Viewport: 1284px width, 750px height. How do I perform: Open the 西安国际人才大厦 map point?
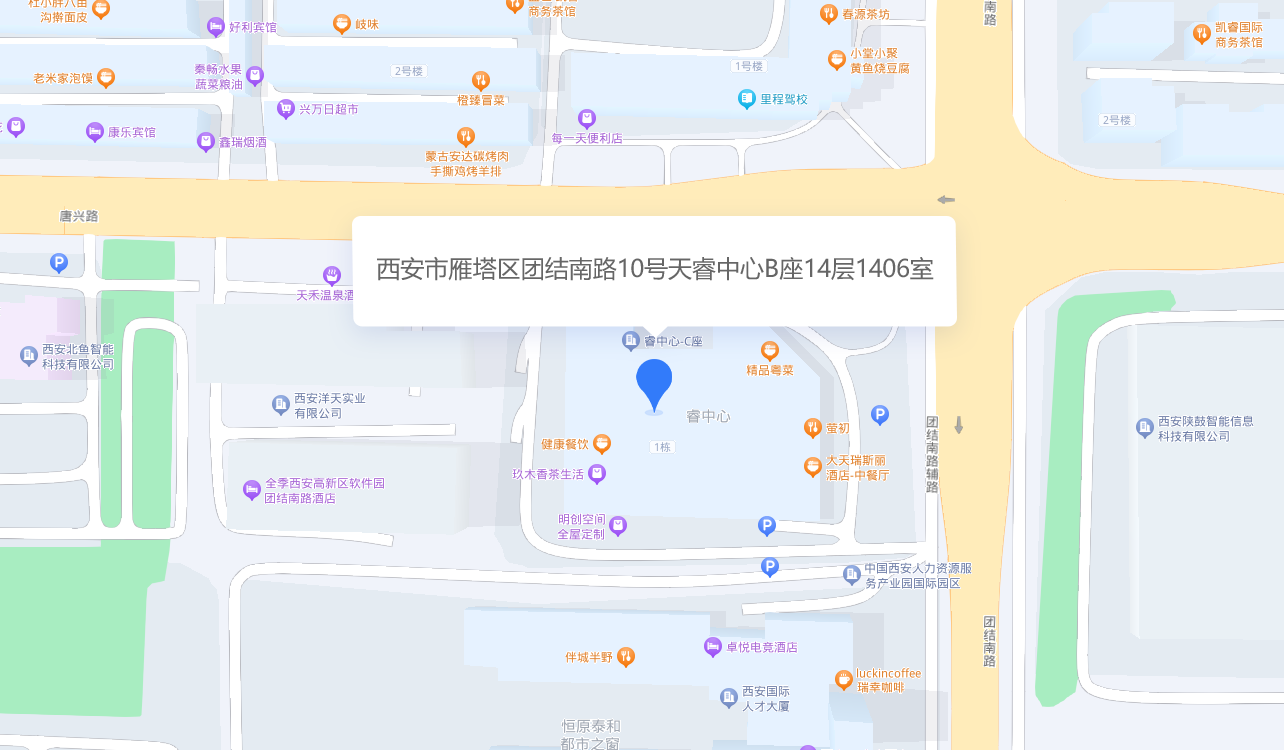(729, 698)
